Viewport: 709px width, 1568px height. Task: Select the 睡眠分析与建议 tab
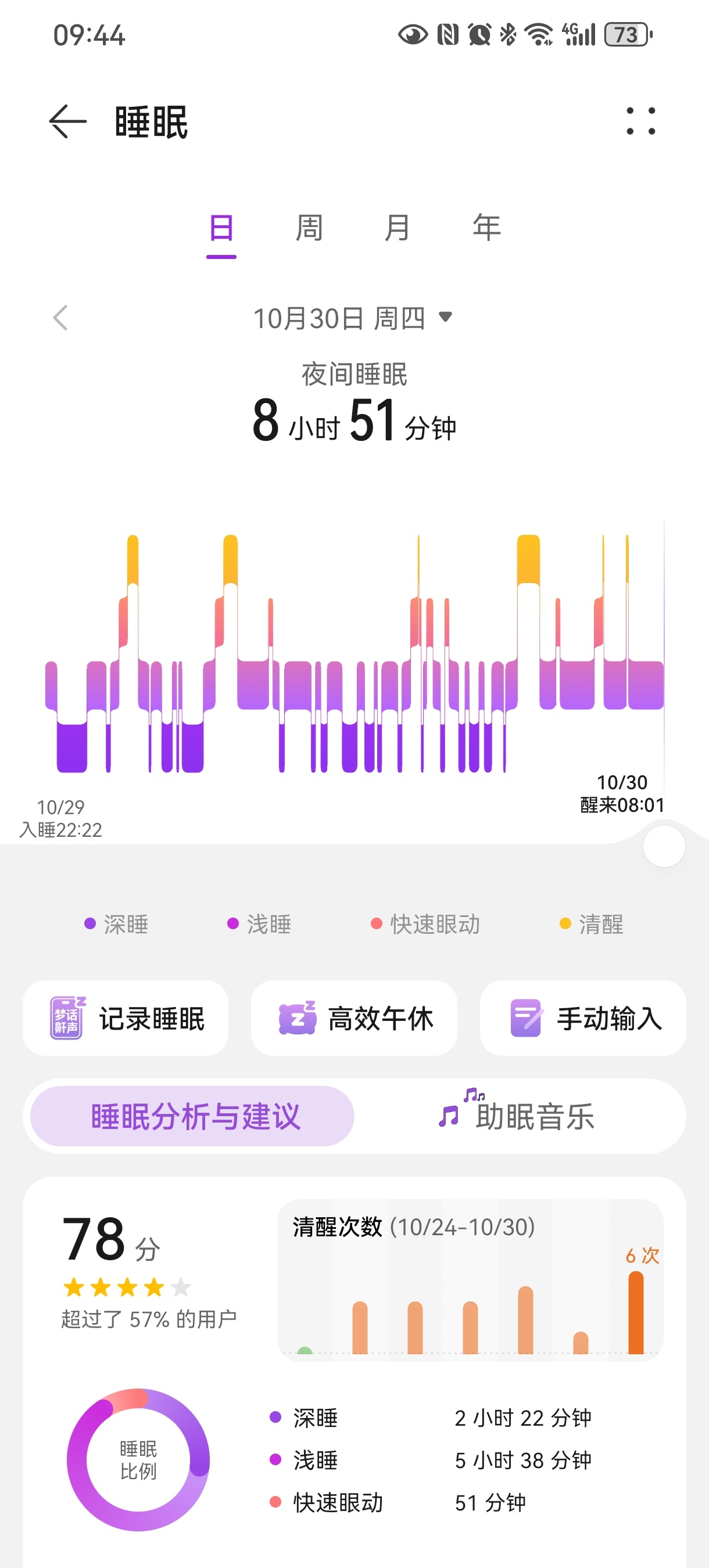coord(192,1116)
